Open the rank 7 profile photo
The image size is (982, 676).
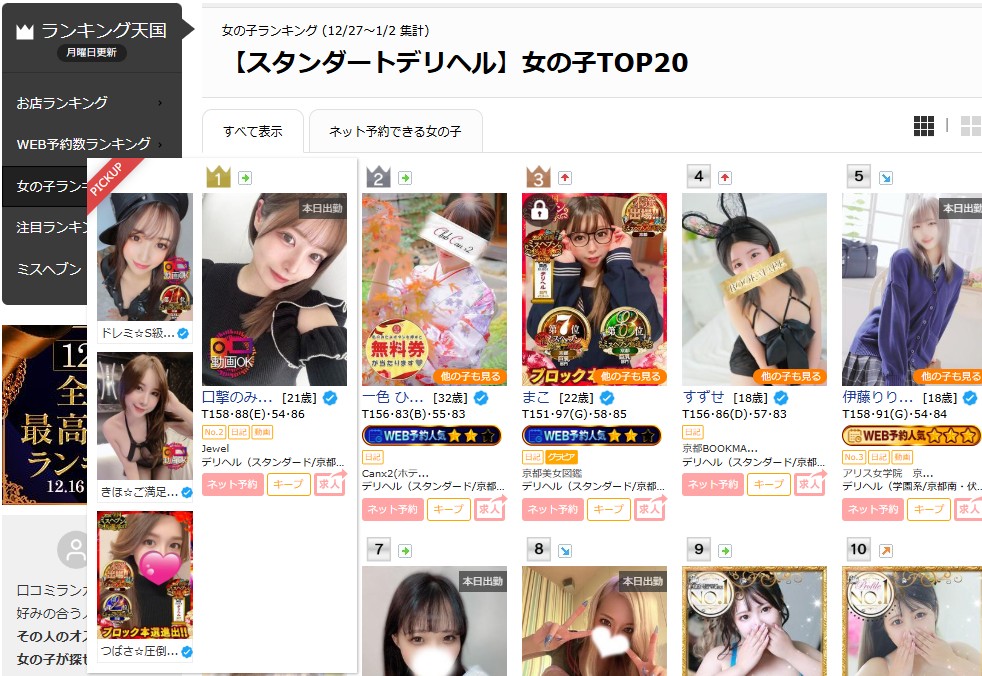pos(434,620)
